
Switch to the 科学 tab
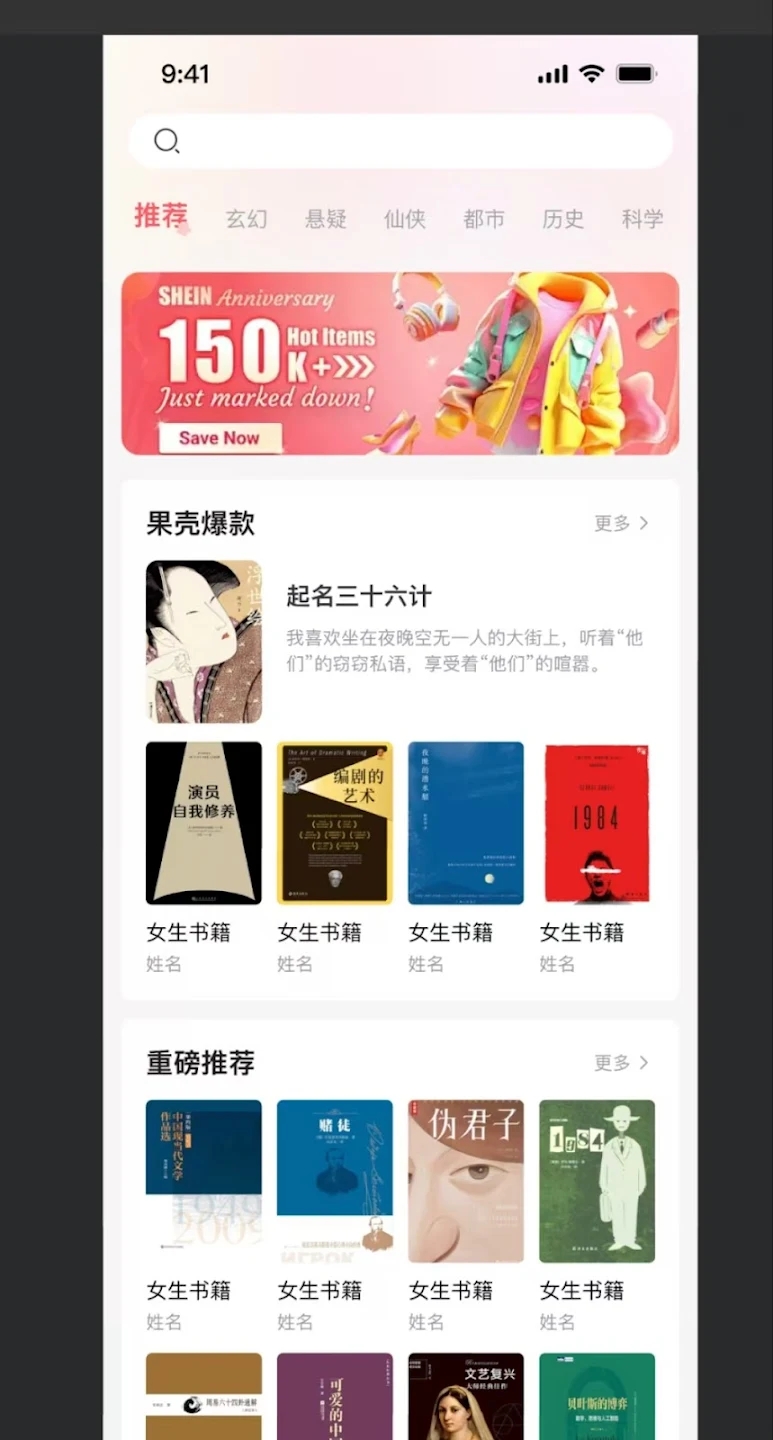[x=642, y=219]
